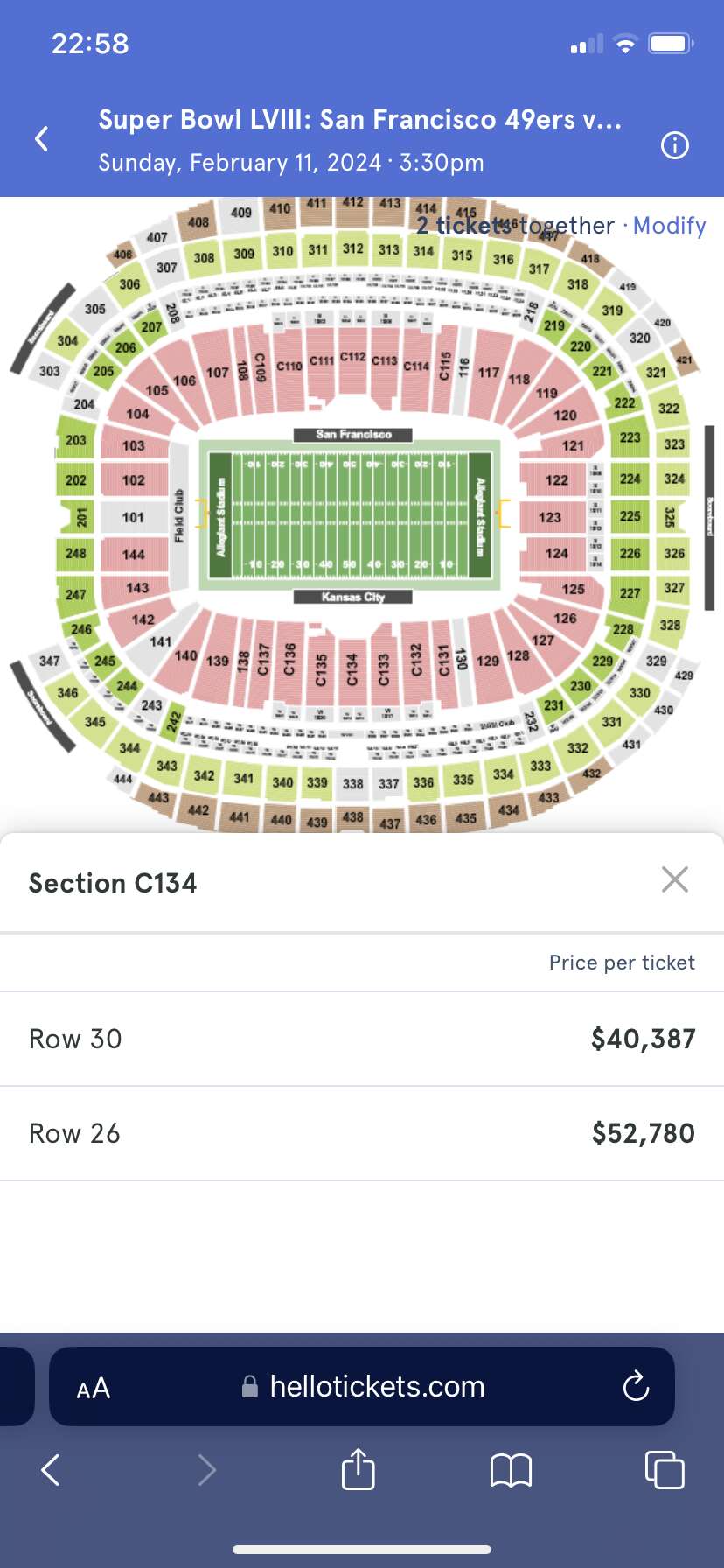Select section C134 on the seat map
The height and width of the screenshot is (1568, 724).
coord(352,670)
